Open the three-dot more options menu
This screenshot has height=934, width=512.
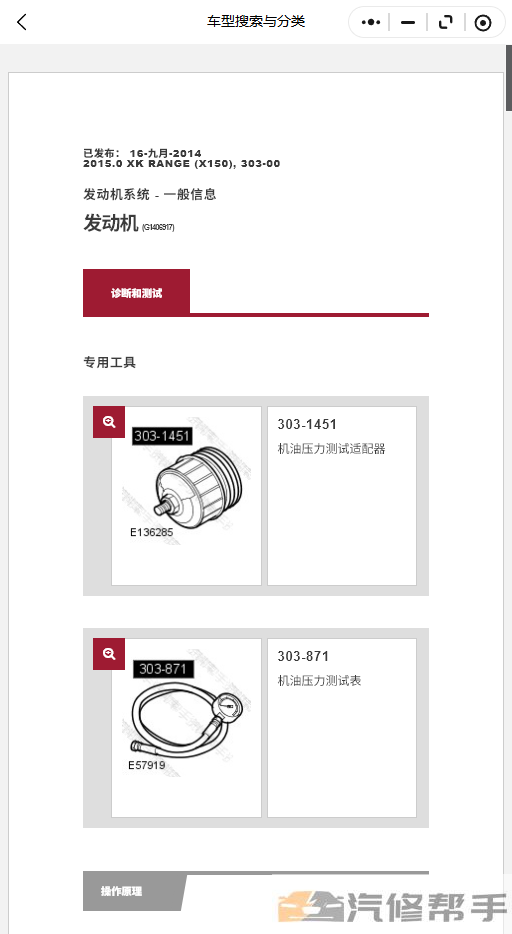[370, 23]
